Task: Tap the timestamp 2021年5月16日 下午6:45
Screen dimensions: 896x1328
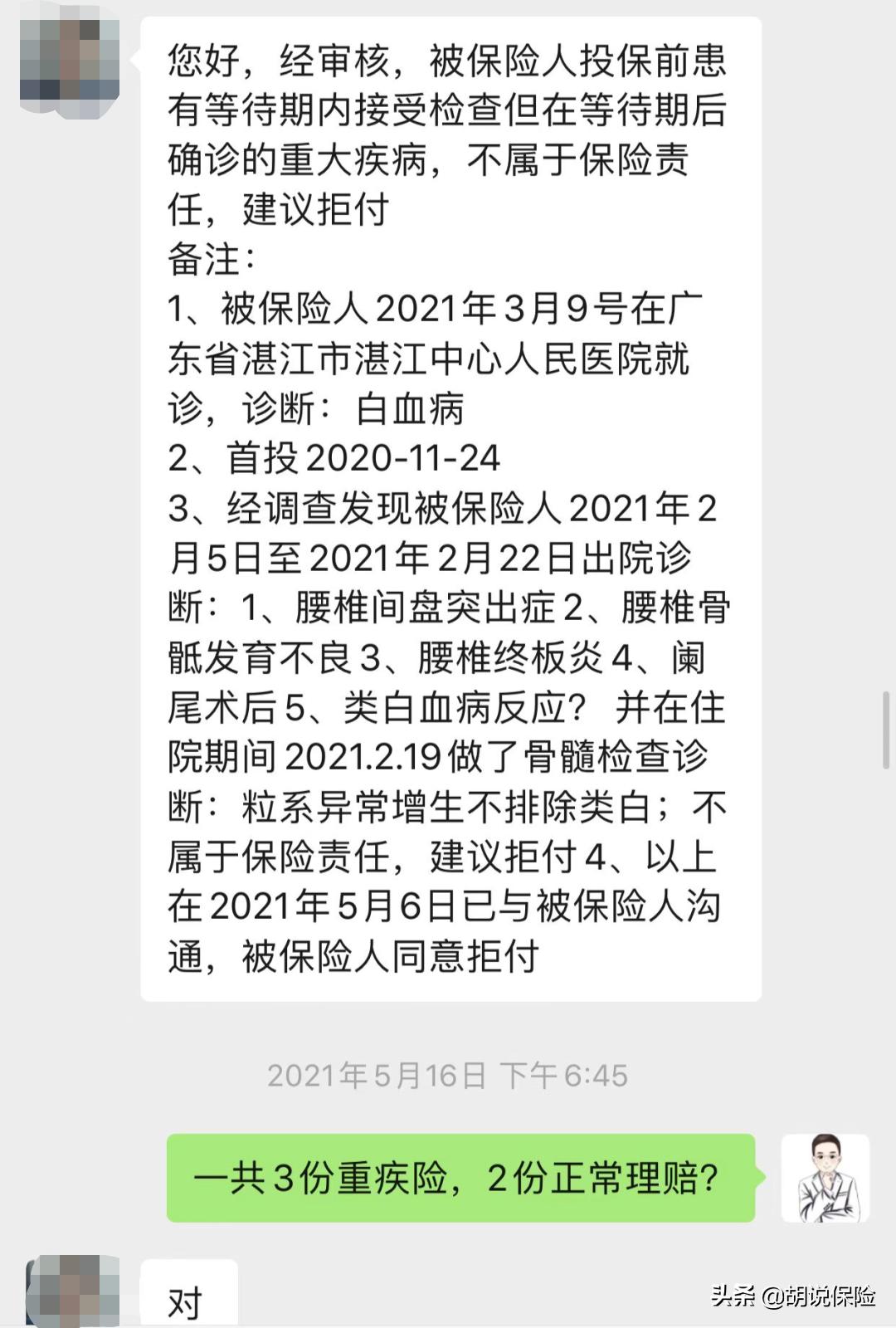Action: [448, 1075]
